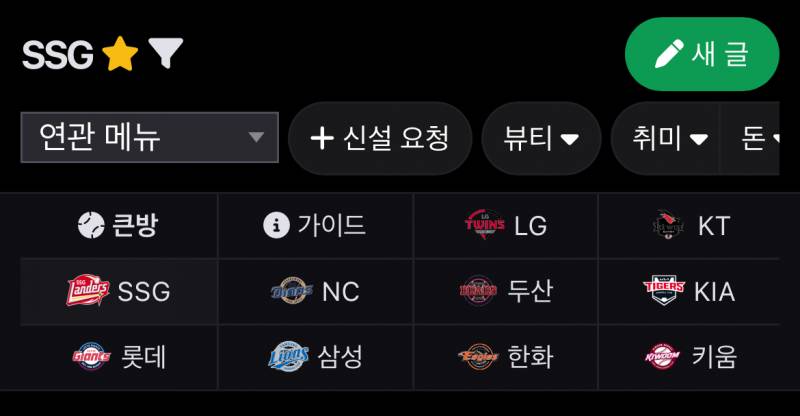The image size is (800, 416).
Task: Write a new post with 새 글
Action: coord(702,54)
